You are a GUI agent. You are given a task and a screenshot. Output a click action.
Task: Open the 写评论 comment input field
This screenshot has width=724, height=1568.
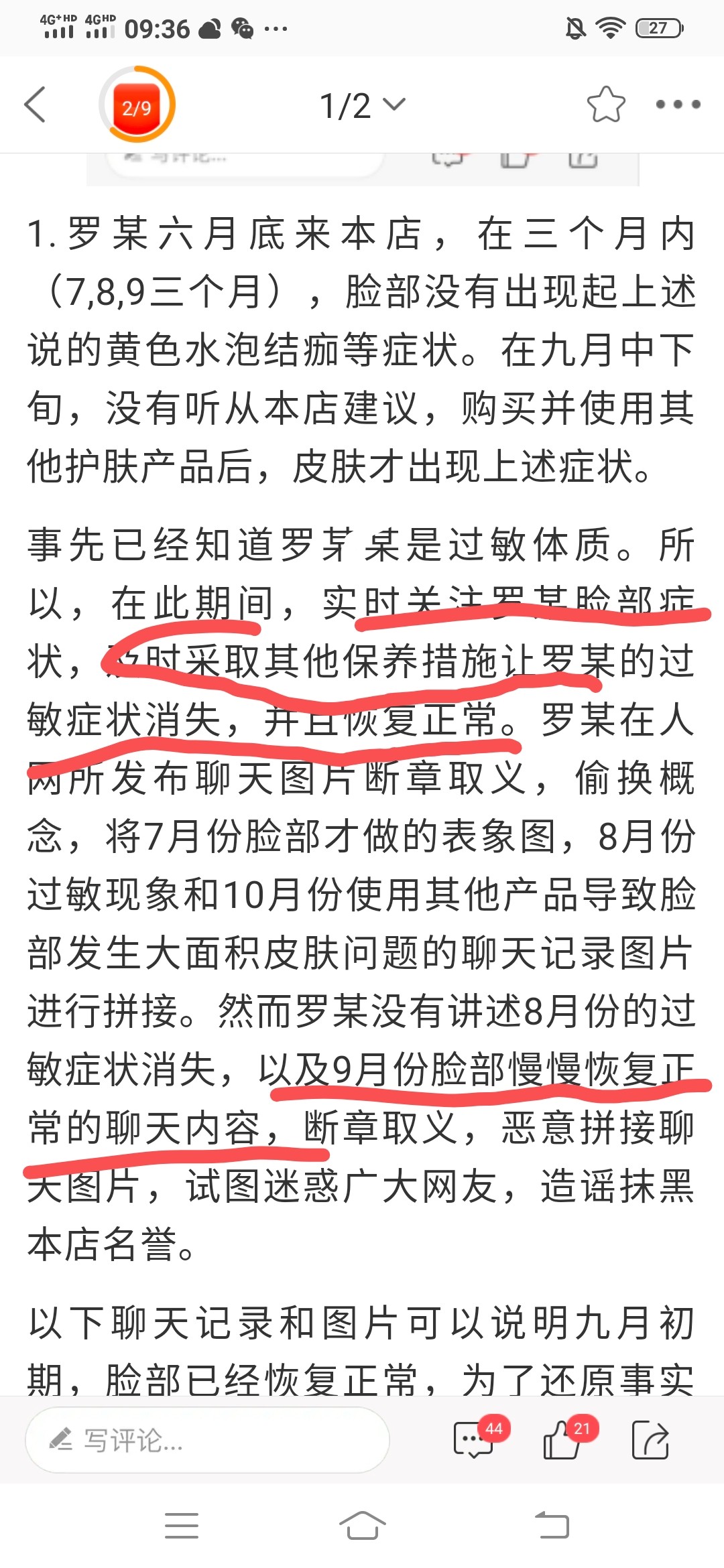click(x=206, y=1439)
